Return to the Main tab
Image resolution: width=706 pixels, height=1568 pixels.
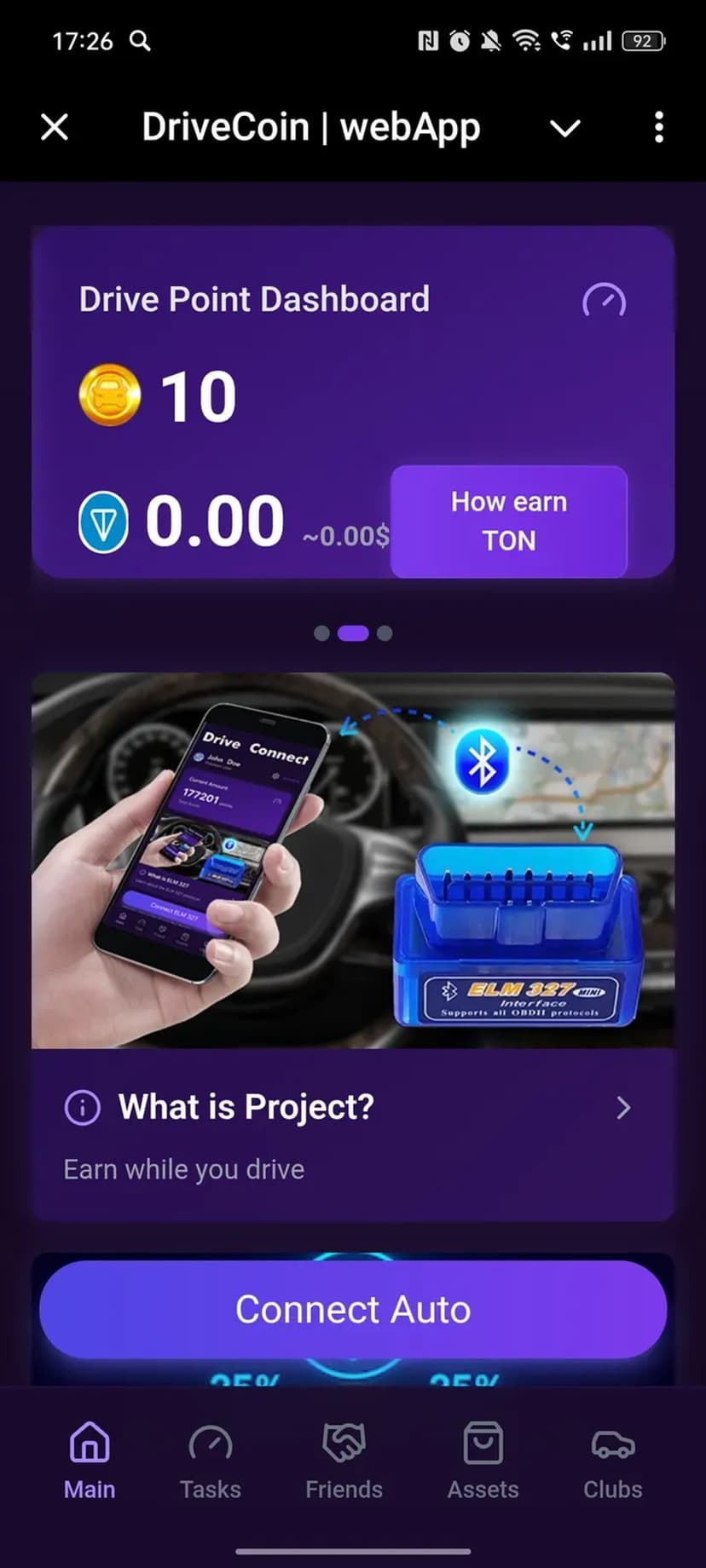coord(90,1462)
